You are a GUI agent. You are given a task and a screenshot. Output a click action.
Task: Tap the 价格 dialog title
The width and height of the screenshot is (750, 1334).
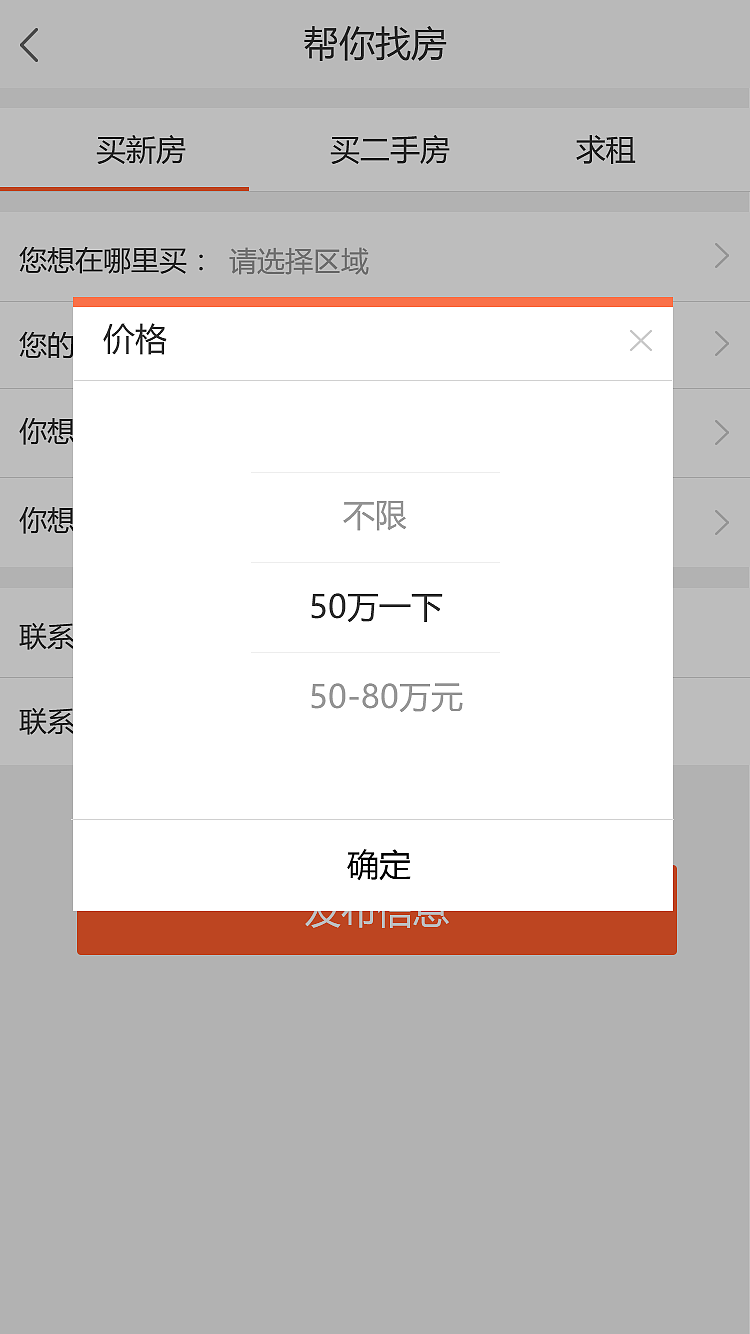133,341
